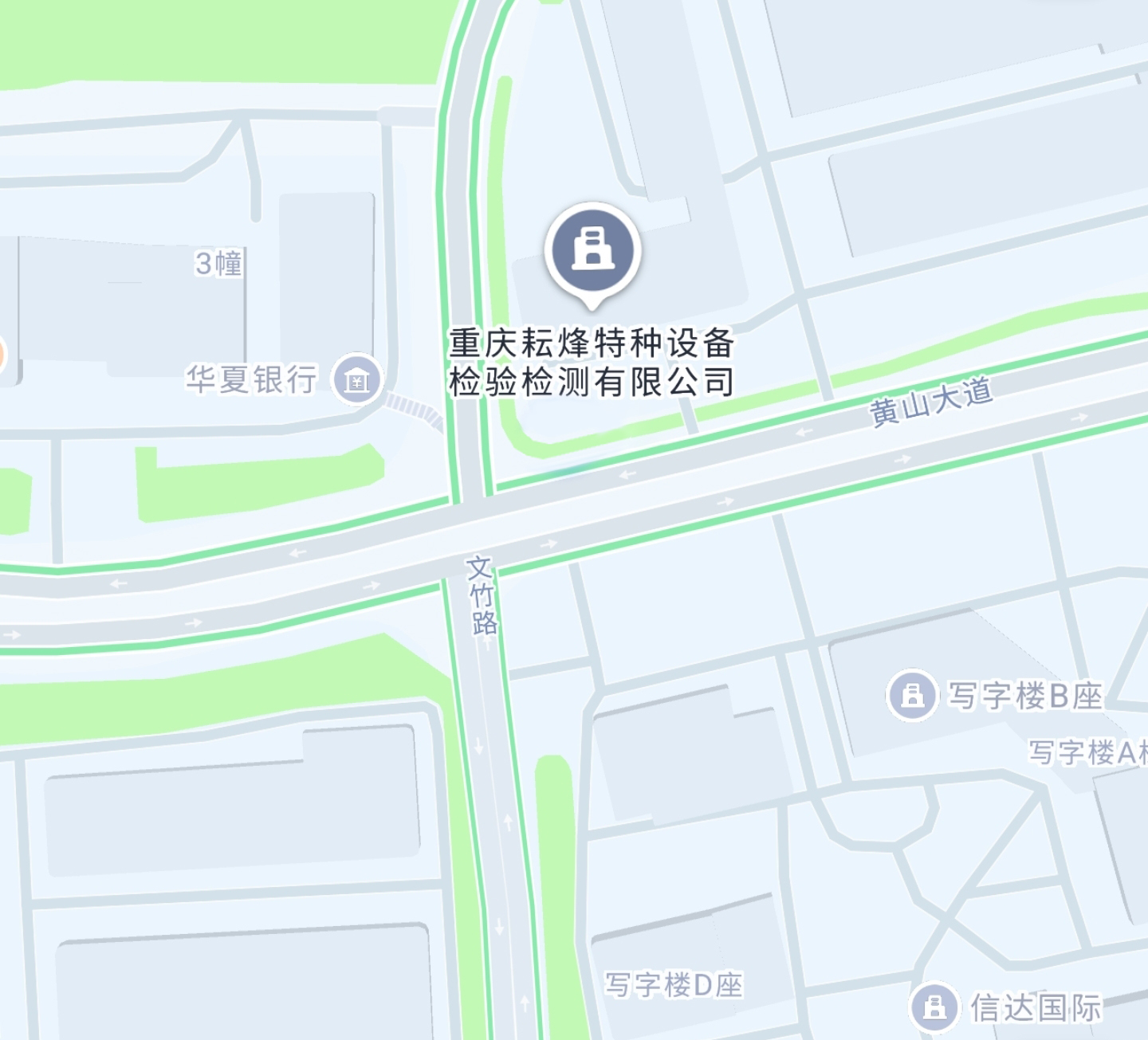Open the 信达国际 place marker

934,1007
